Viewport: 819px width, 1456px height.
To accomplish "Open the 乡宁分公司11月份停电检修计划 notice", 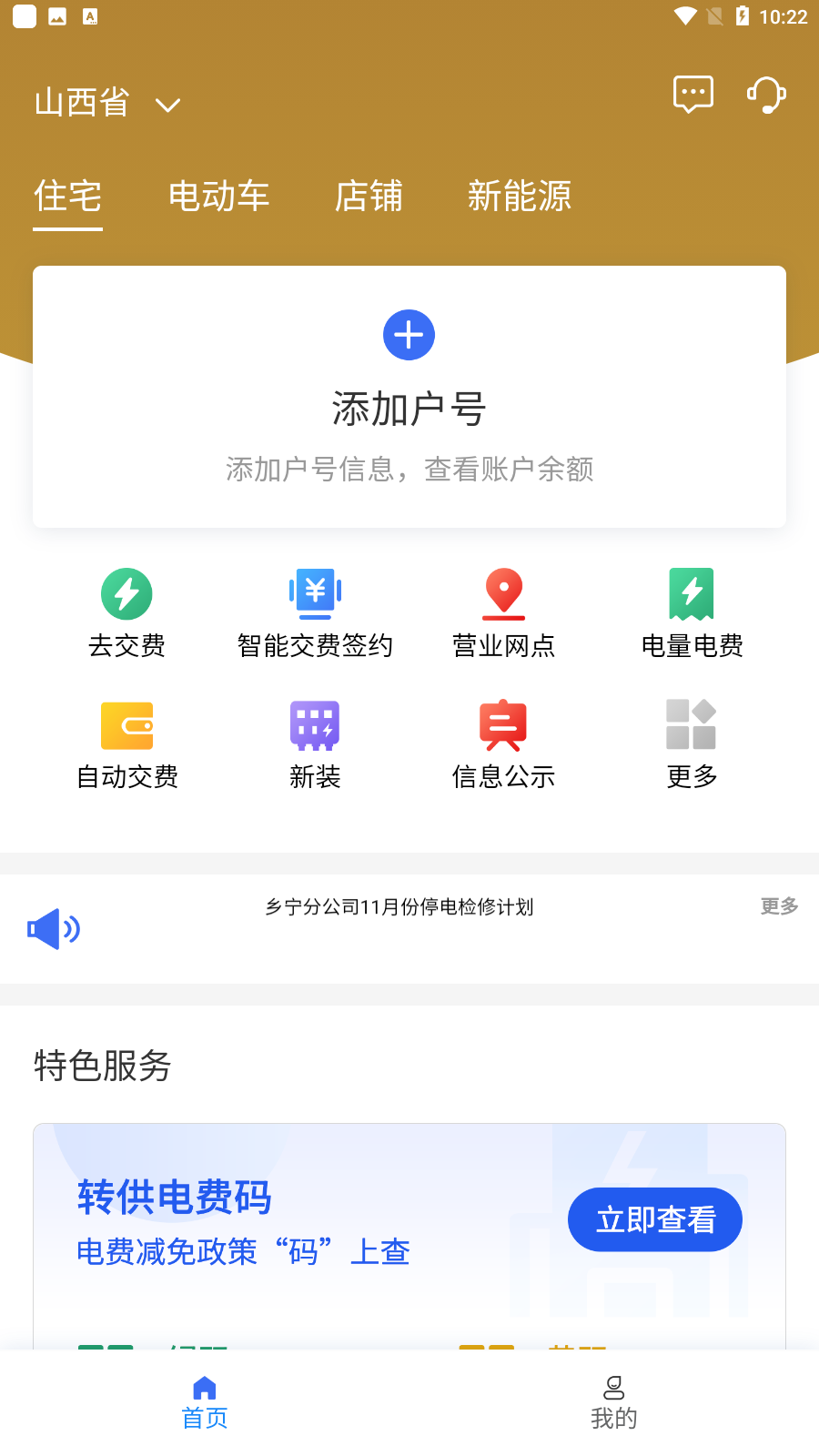I will 399,907.
